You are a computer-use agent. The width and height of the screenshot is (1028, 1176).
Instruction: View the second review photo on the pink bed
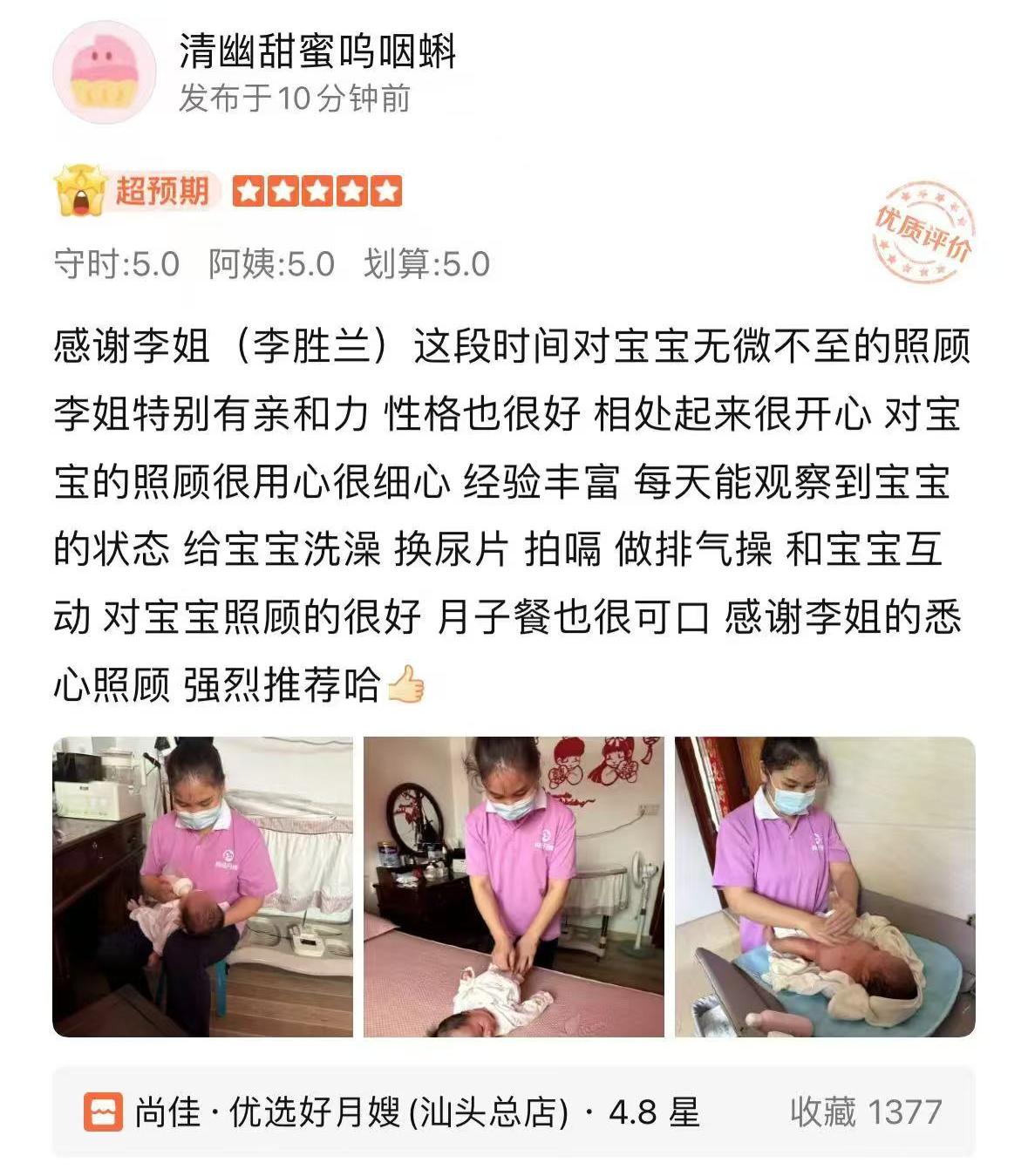click(514, 887)
